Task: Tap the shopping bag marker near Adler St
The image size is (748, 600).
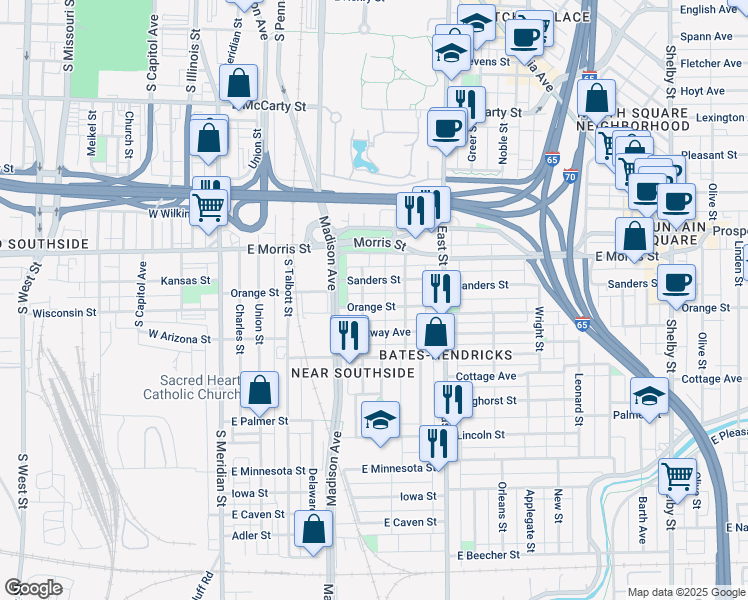Action: coord(313,530)
